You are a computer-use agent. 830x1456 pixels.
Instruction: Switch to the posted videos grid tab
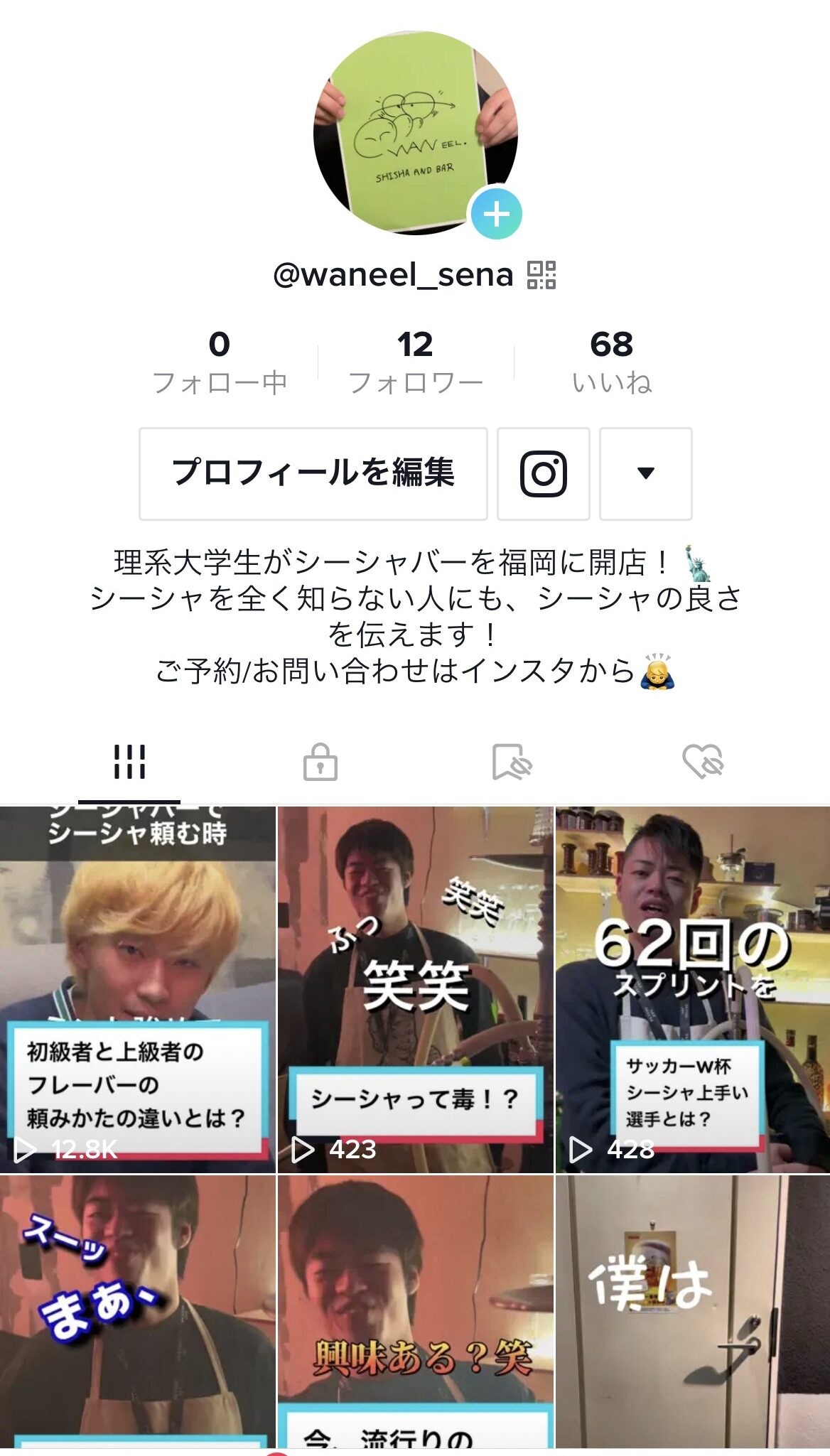129,762
